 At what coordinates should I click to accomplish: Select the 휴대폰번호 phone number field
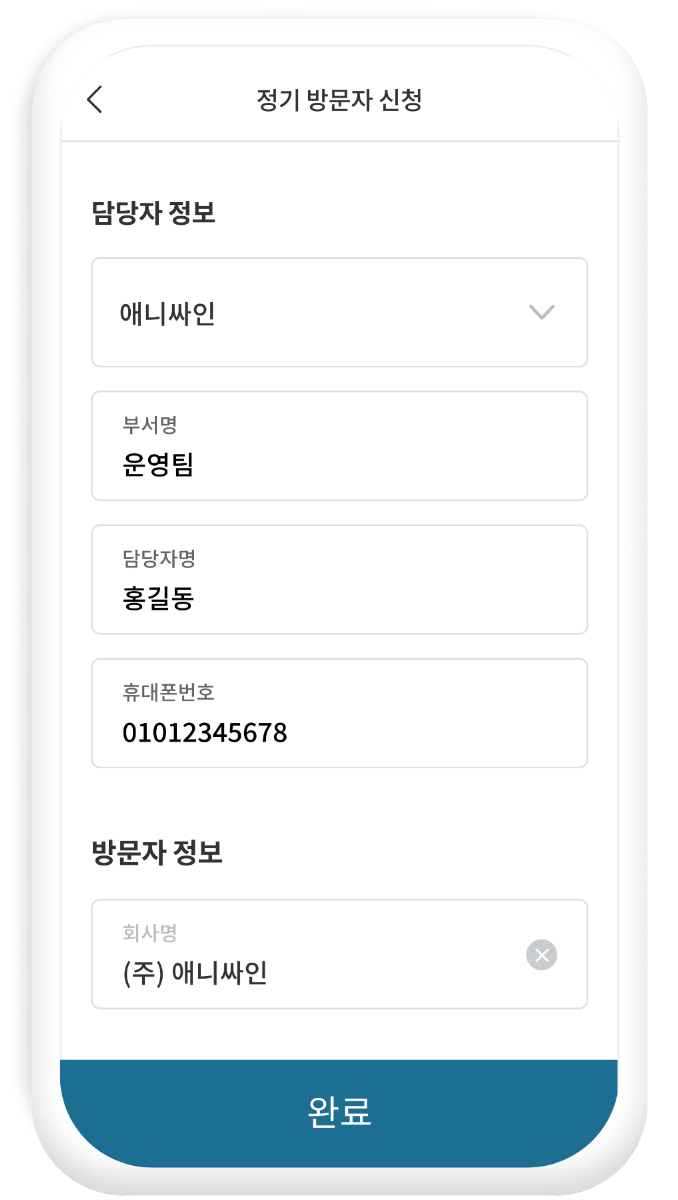point(339,713)
